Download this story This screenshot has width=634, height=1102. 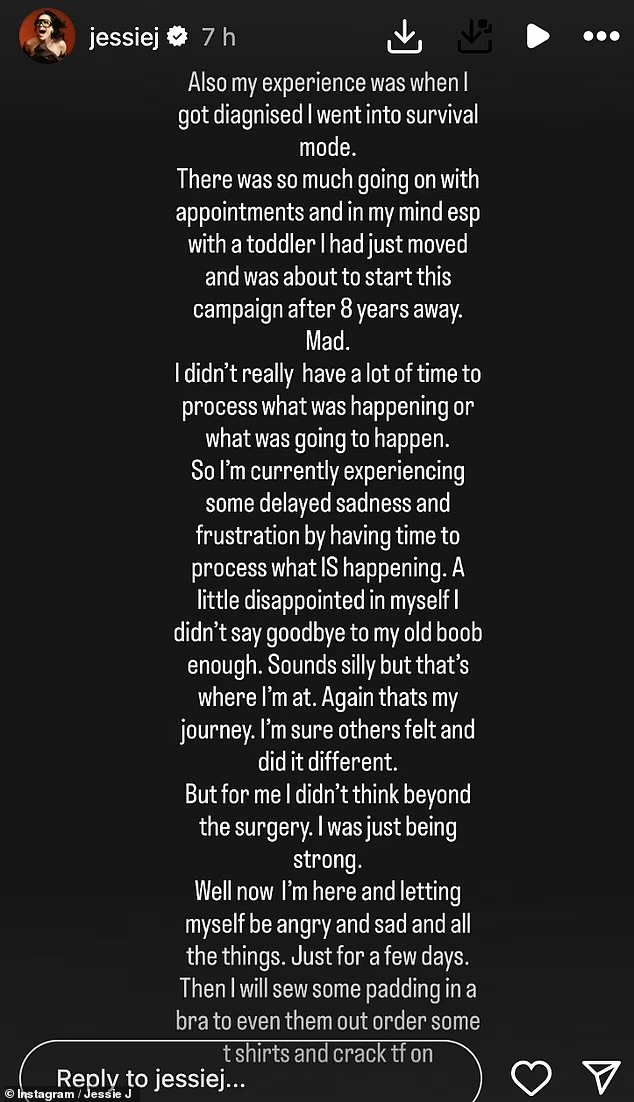tap(404, 37)
